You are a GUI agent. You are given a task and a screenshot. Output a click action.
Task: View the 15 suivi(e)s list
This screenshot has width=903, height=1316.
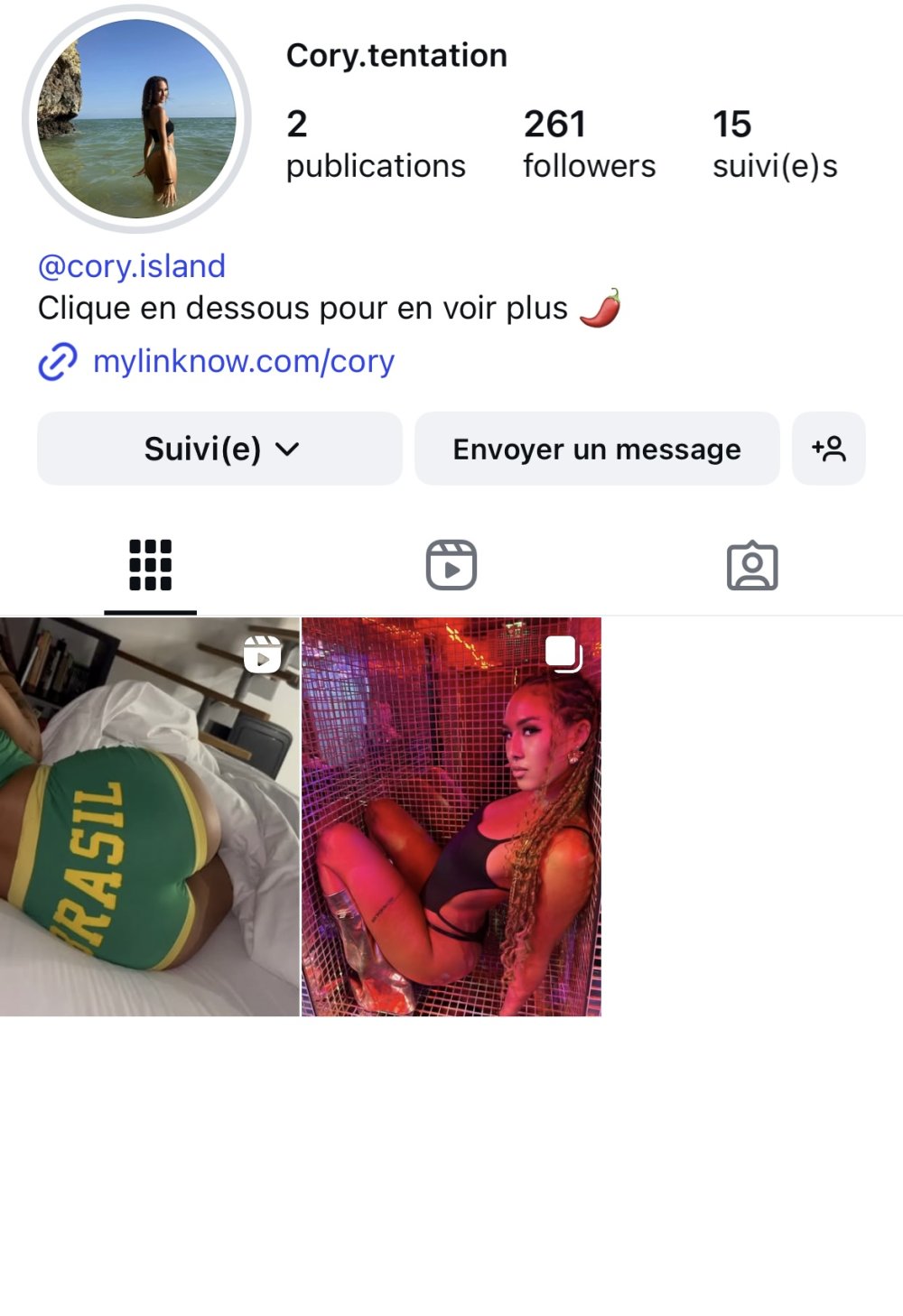[x=774, y=144]
